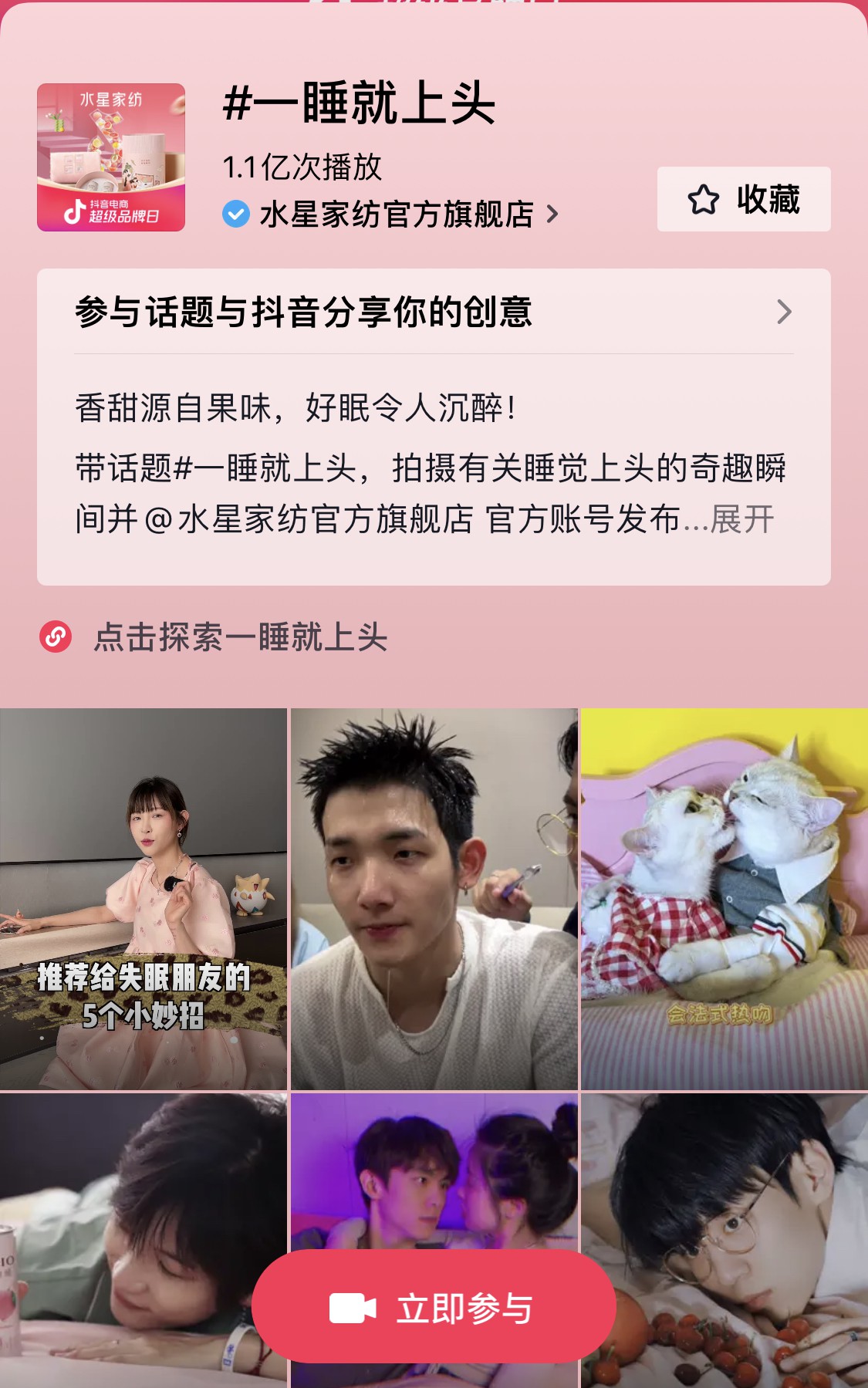Tap 收藏 to favorite this hashtag

tap(744, 199)
